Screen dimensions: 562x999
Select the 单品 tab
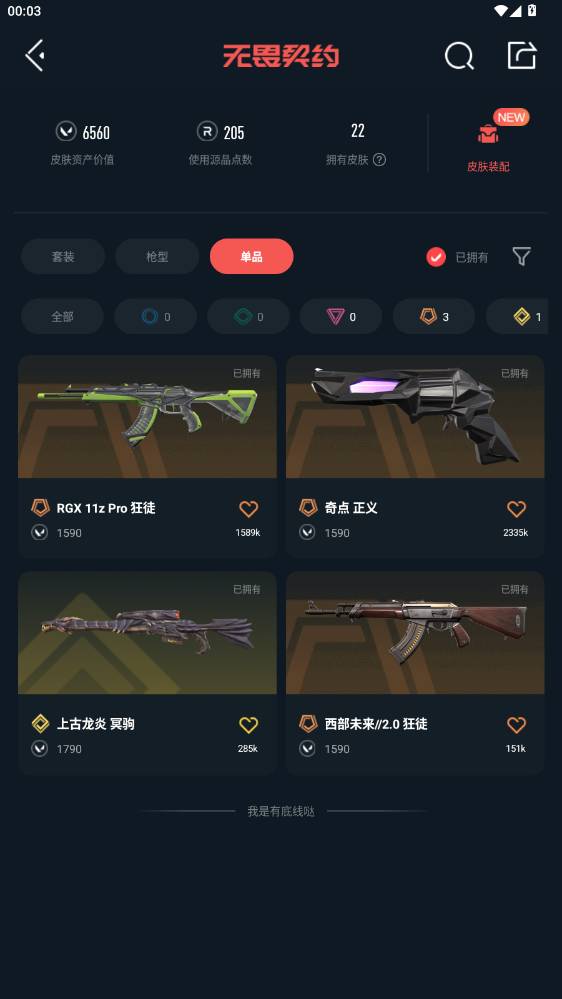coord(252,256)
